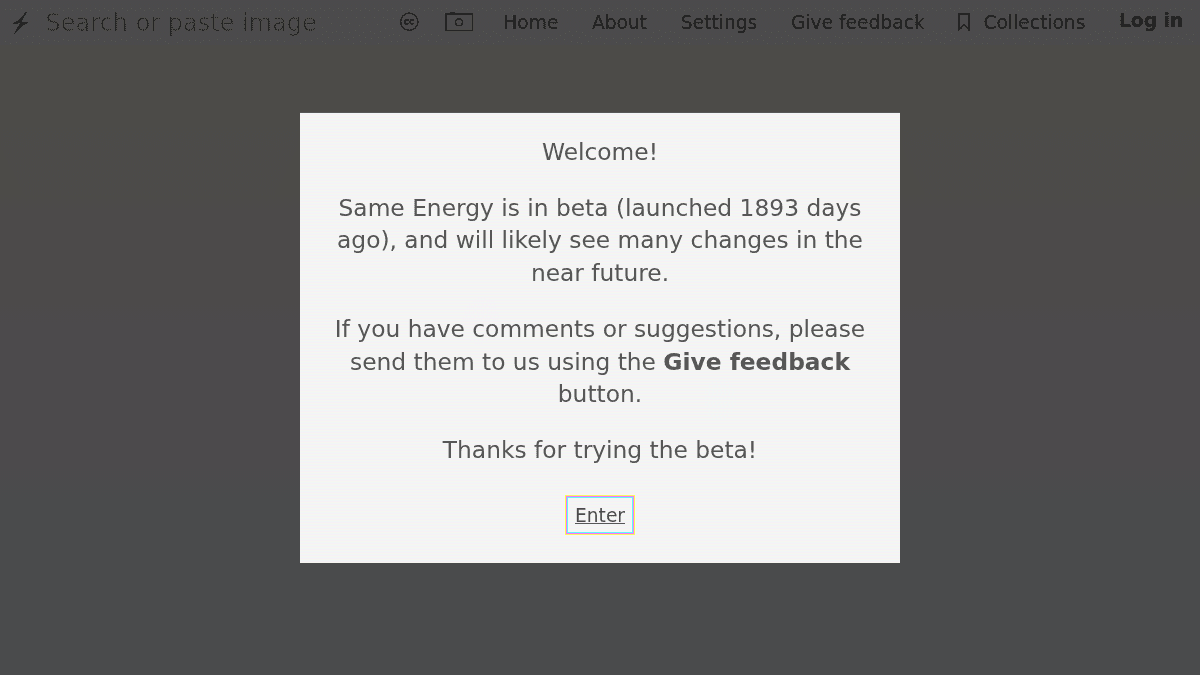Open the Creative Commons filter icon
The height and width of the screenshot is (675, 1200).
pos(409,22)
